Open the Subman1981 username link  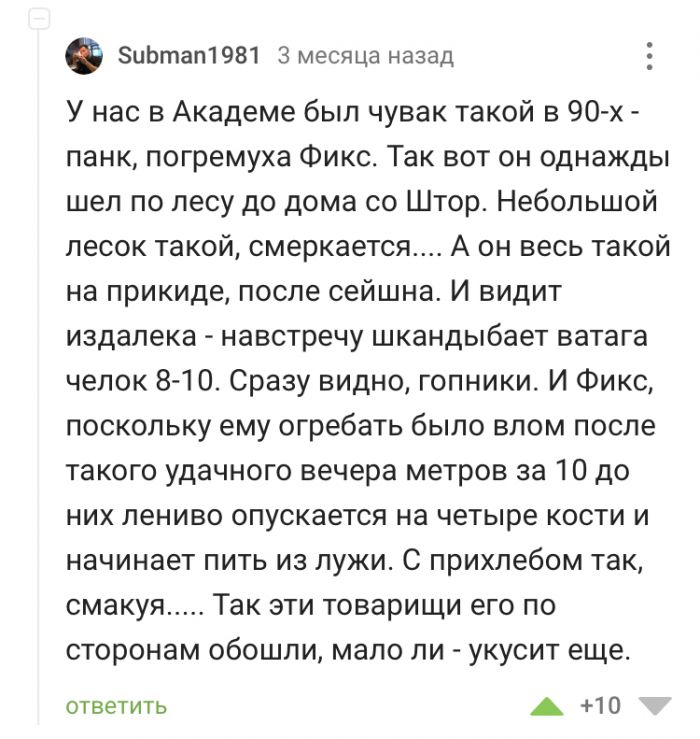pyautogui.click(x=188, y=55)
